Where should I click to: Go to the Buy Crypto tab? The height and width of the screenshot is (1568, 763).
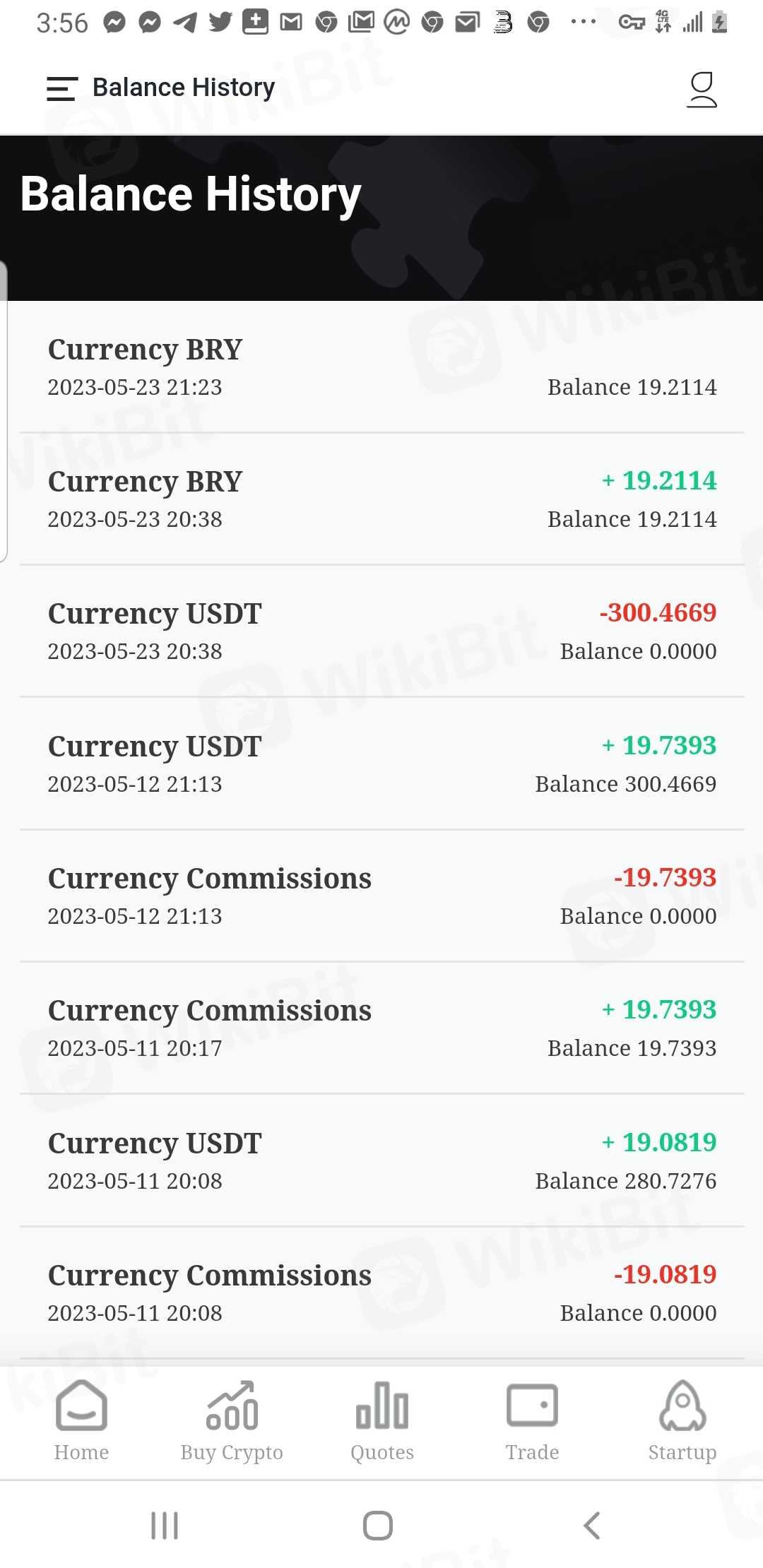[x=232, y=1420]
